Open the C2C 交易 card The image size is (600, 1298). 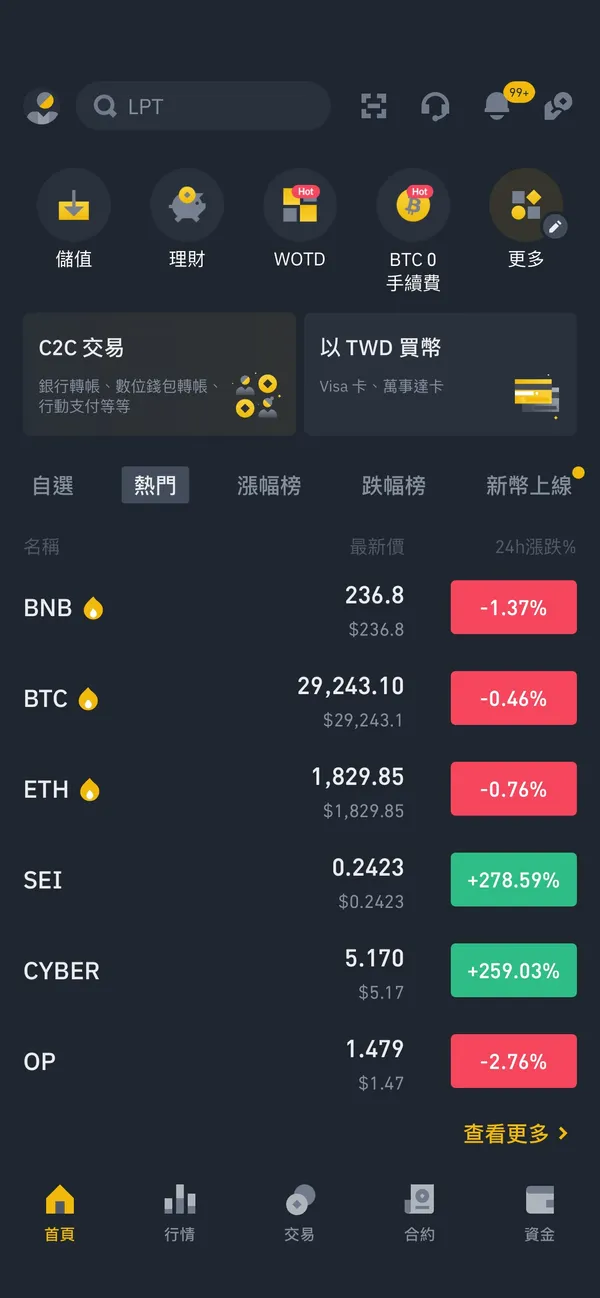click(x=159, y=374)
